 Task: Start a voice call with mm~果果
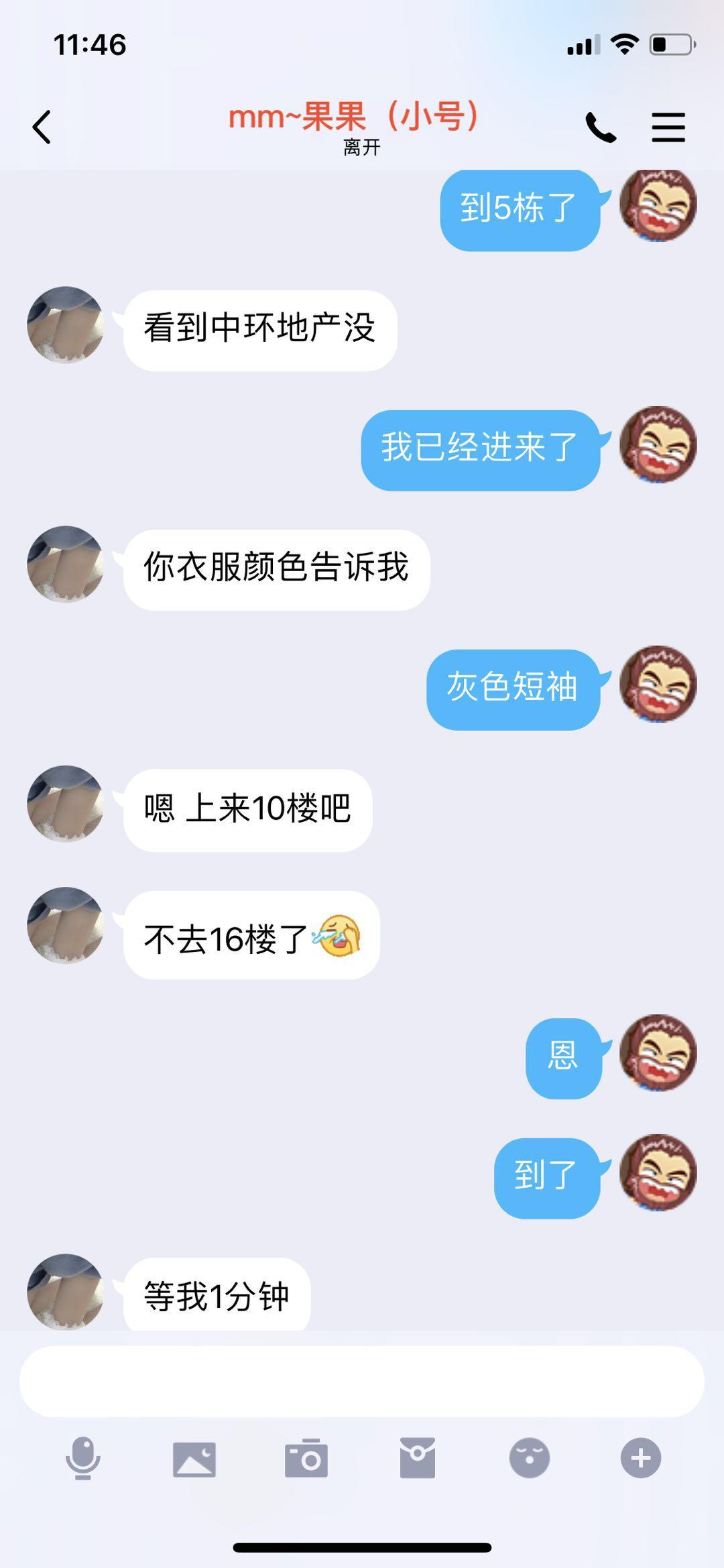600,127
